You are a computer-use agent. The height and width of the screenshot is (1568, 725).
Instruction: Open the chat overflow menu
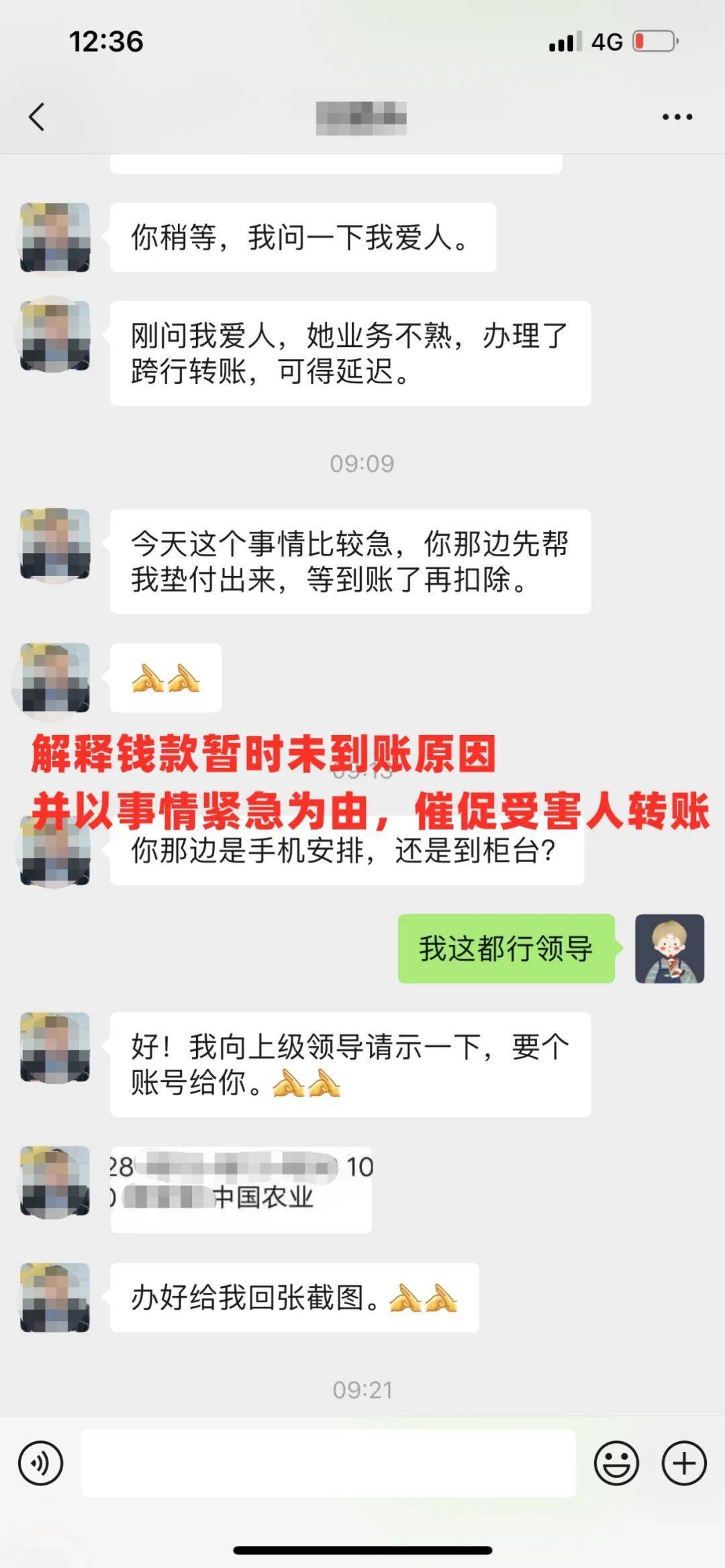tap(677, 117)
